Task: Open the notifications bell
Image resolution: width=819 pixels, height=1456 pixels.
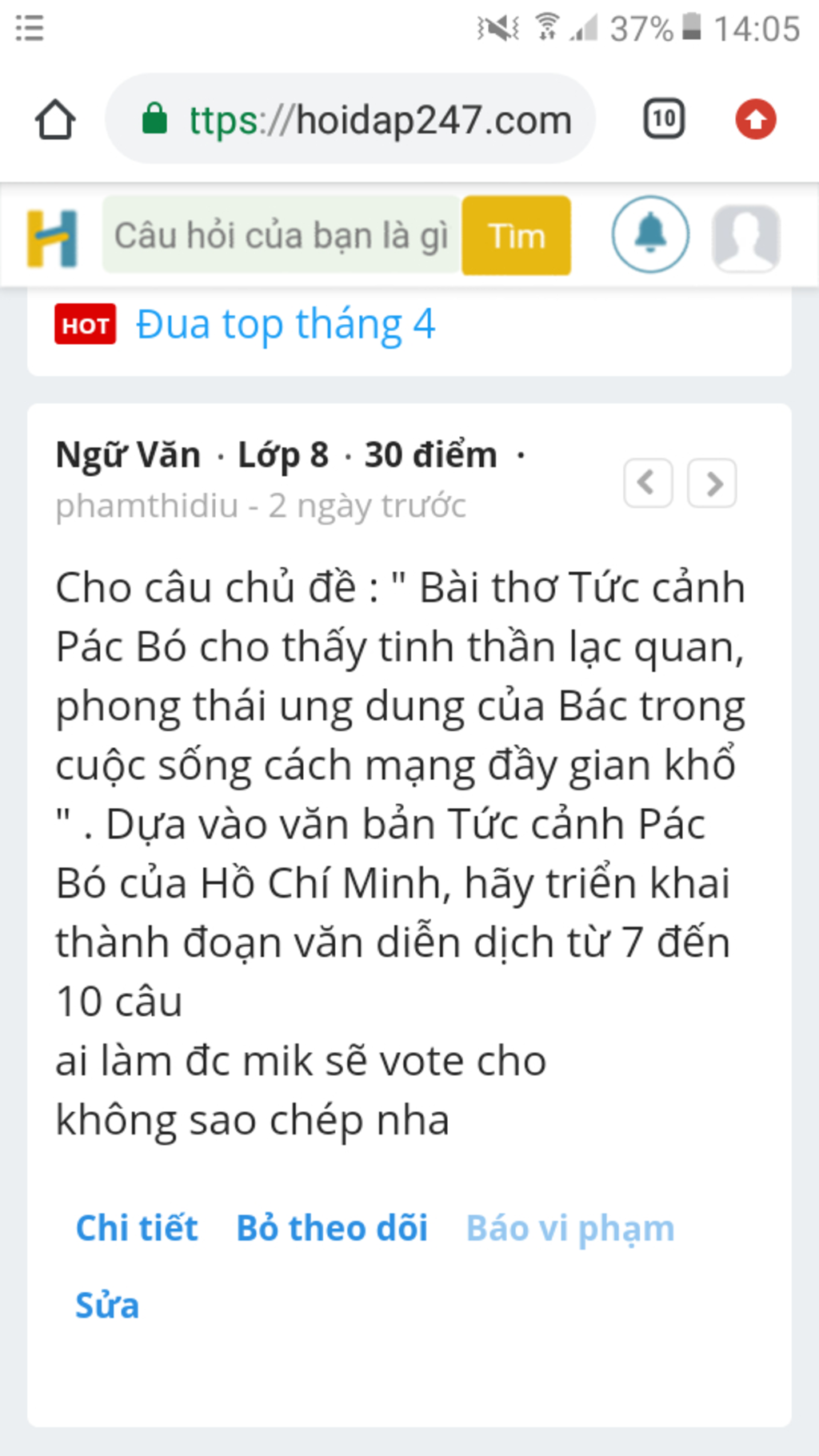Action: coord(650,235)
